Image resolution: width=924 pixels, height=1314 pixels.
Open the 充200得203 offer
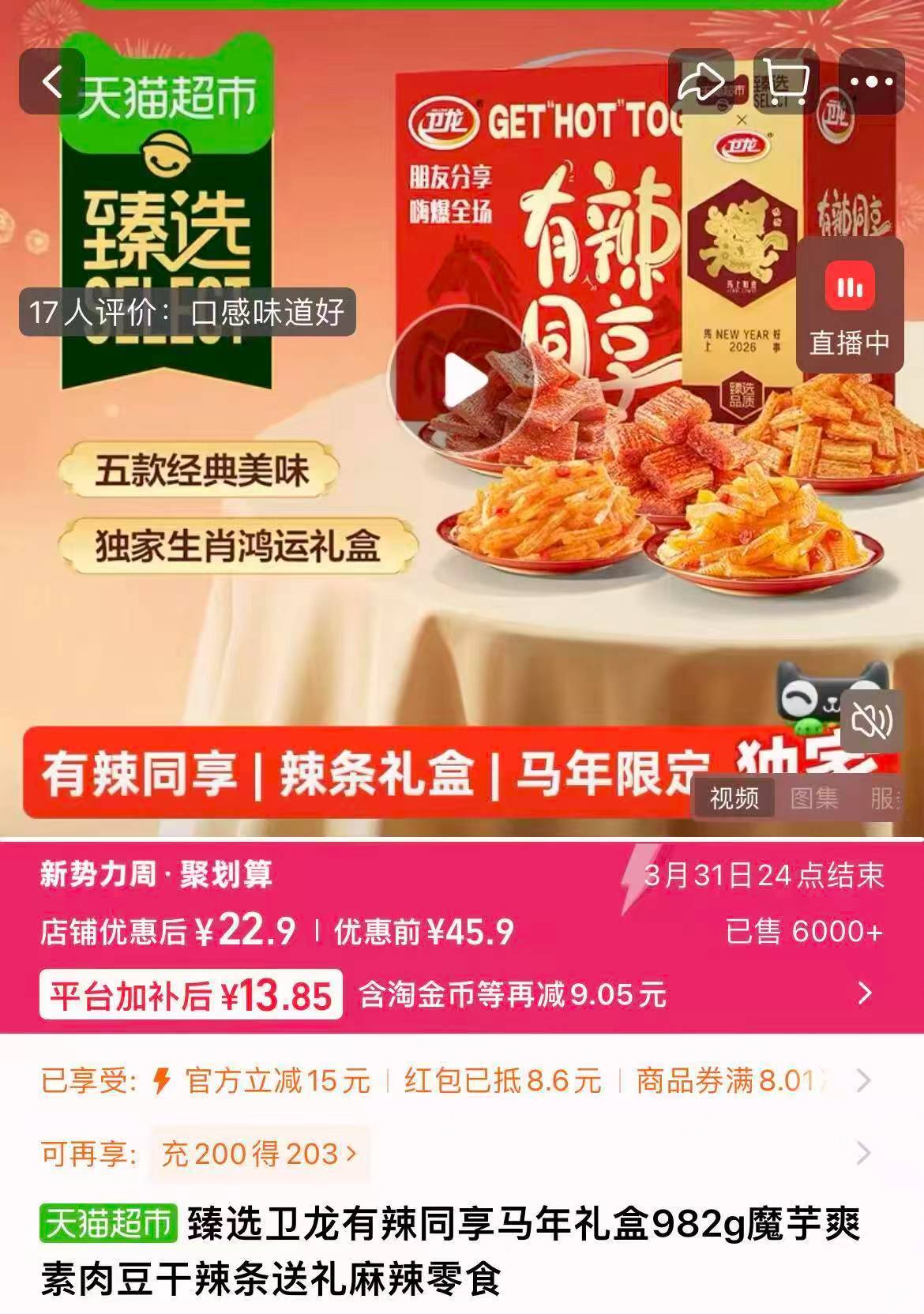[258, 1154]
